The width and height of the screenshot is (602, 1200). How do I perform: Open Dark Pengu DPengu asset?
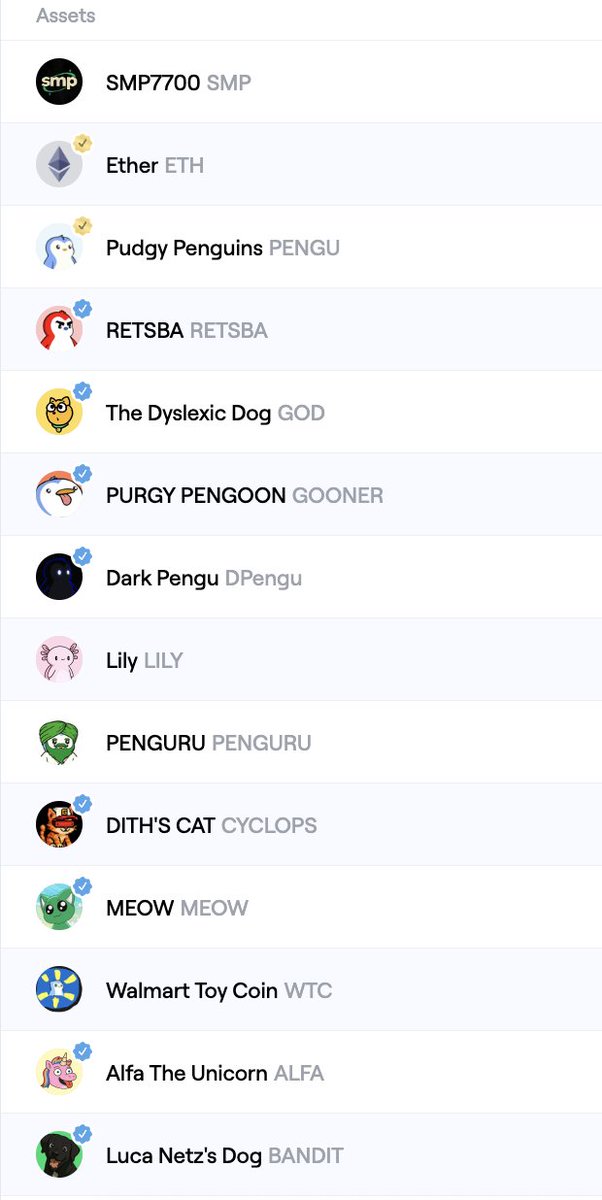tap(203, 578)
